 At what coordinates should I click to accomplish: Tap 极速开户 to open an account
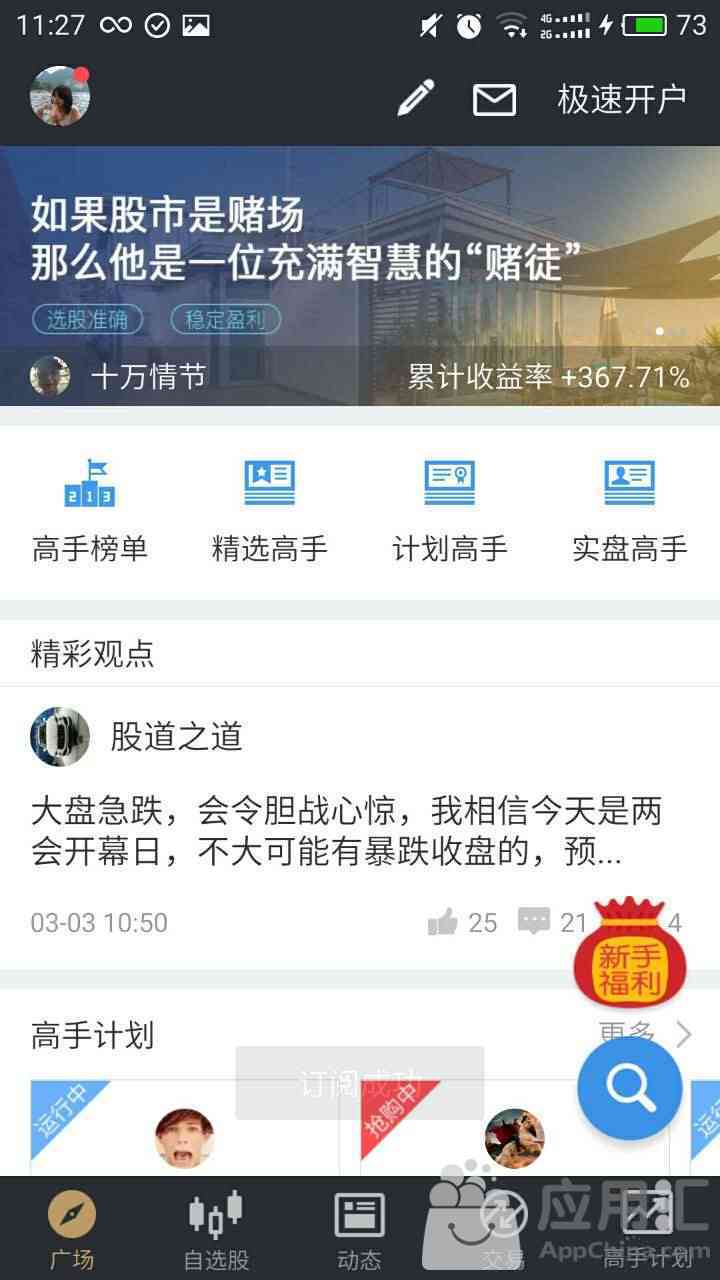[x=622, y=99]
